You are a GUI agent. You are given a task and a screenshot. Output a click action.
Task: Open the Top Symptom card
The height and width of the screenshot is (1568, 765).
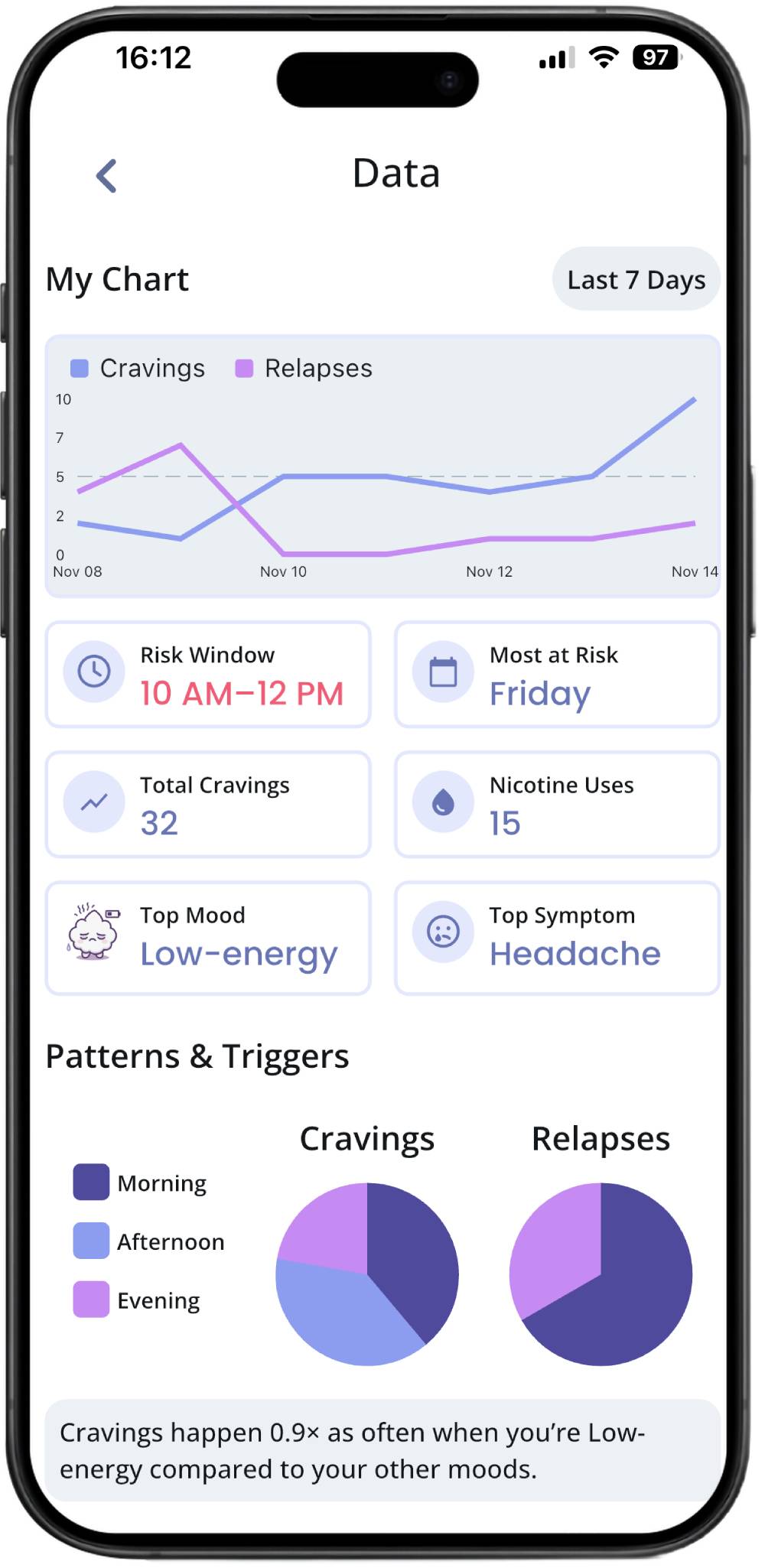pos(557,938)
